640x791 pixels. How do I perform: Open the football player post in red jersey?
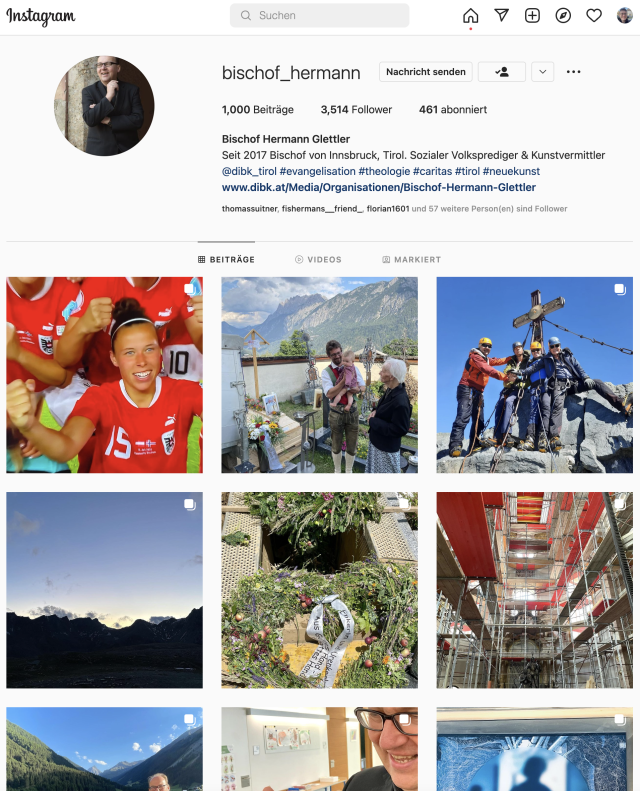point(104,375)
